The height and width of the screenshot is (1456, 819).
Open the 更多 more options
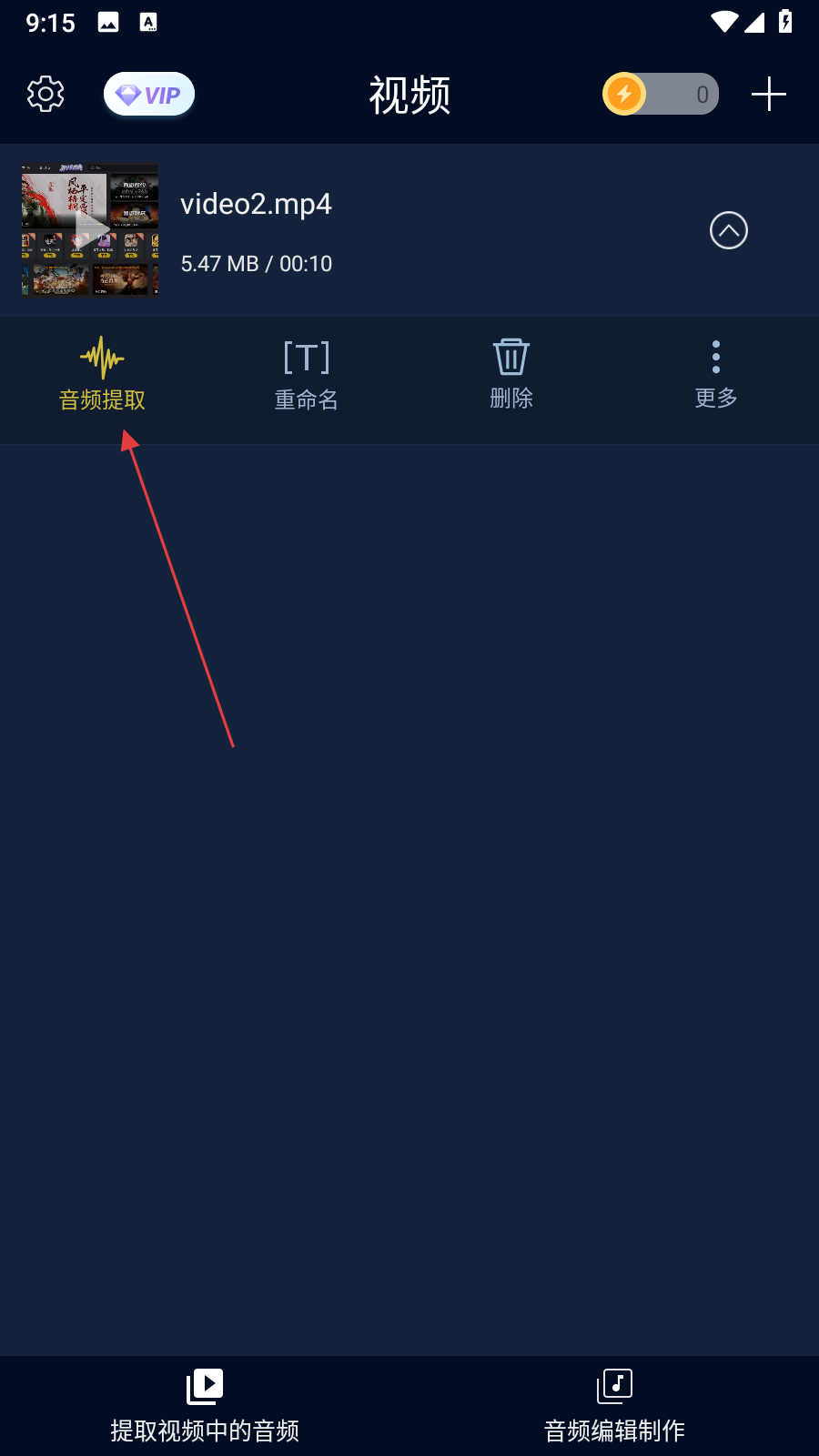(x=716, y=375)
